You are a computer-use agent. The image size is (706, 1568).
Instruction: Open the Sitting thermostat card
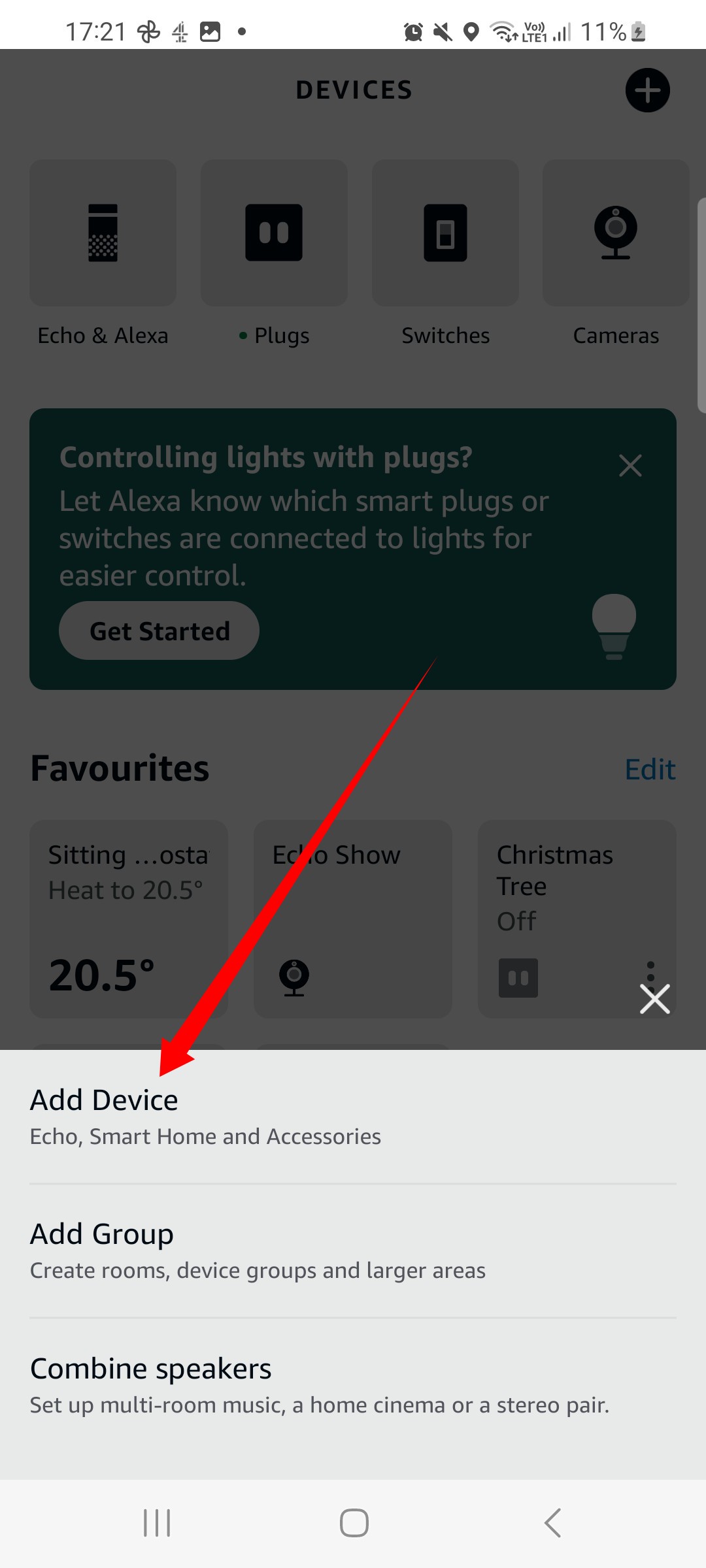pyautogui.click(x=129, y=919)
